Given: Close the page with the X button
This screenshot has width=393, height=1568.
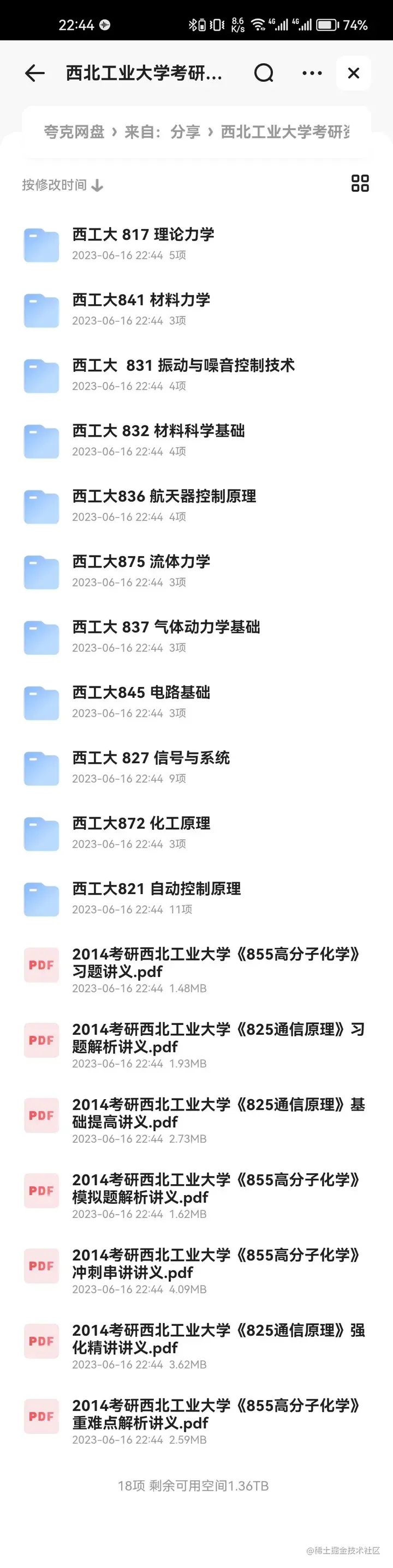Looking at the screenshot, I should 353,73.
